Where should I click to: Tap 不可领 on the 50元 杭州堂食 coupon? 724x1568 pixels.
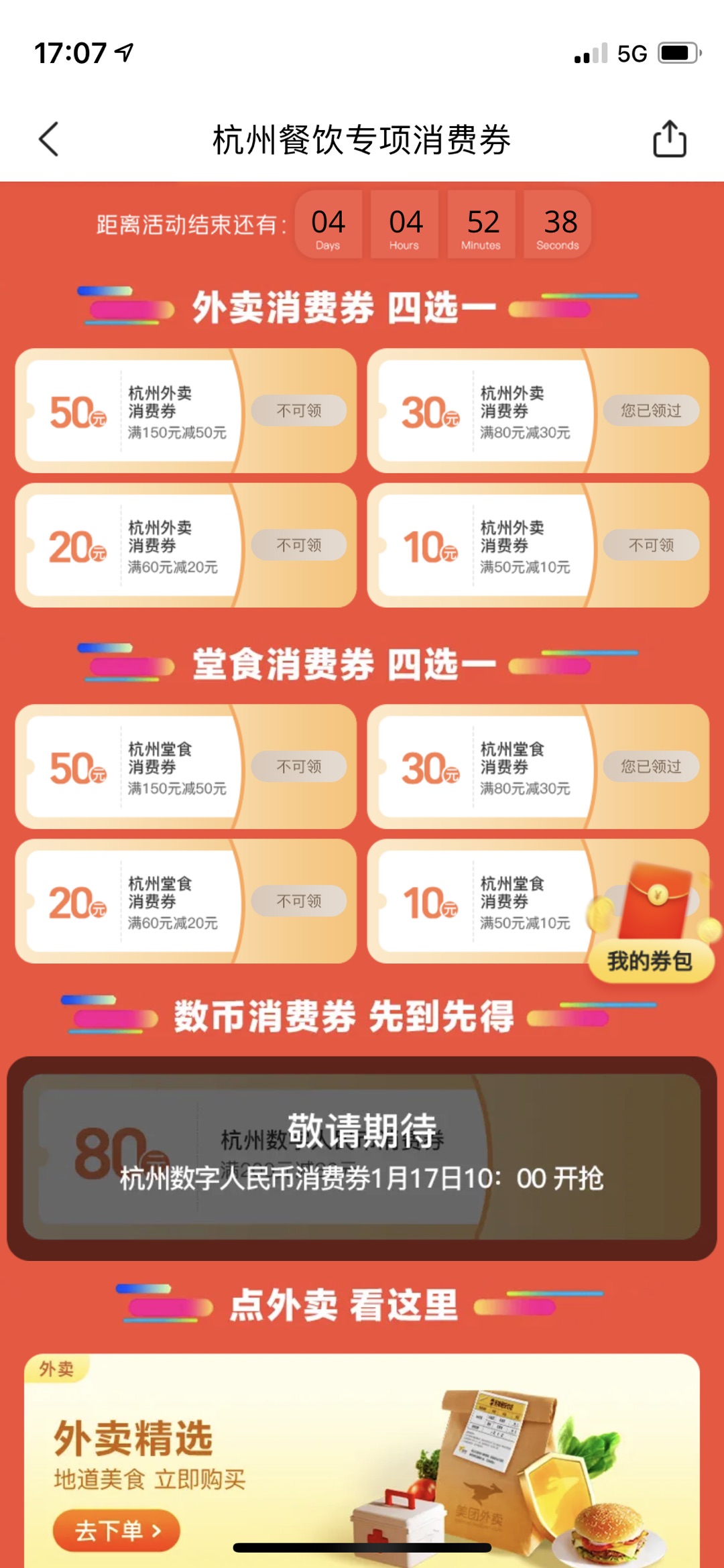(x=299, y=766)
